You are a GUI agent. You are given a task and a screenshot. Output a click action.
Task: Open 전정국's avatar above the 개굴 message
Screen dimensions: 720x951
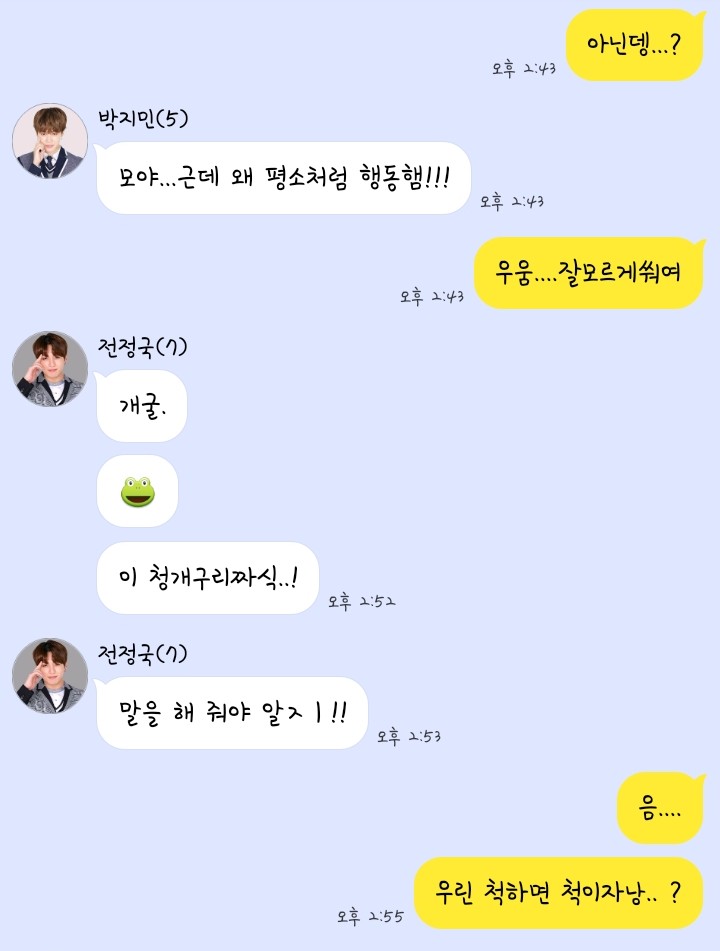[50, 369]
